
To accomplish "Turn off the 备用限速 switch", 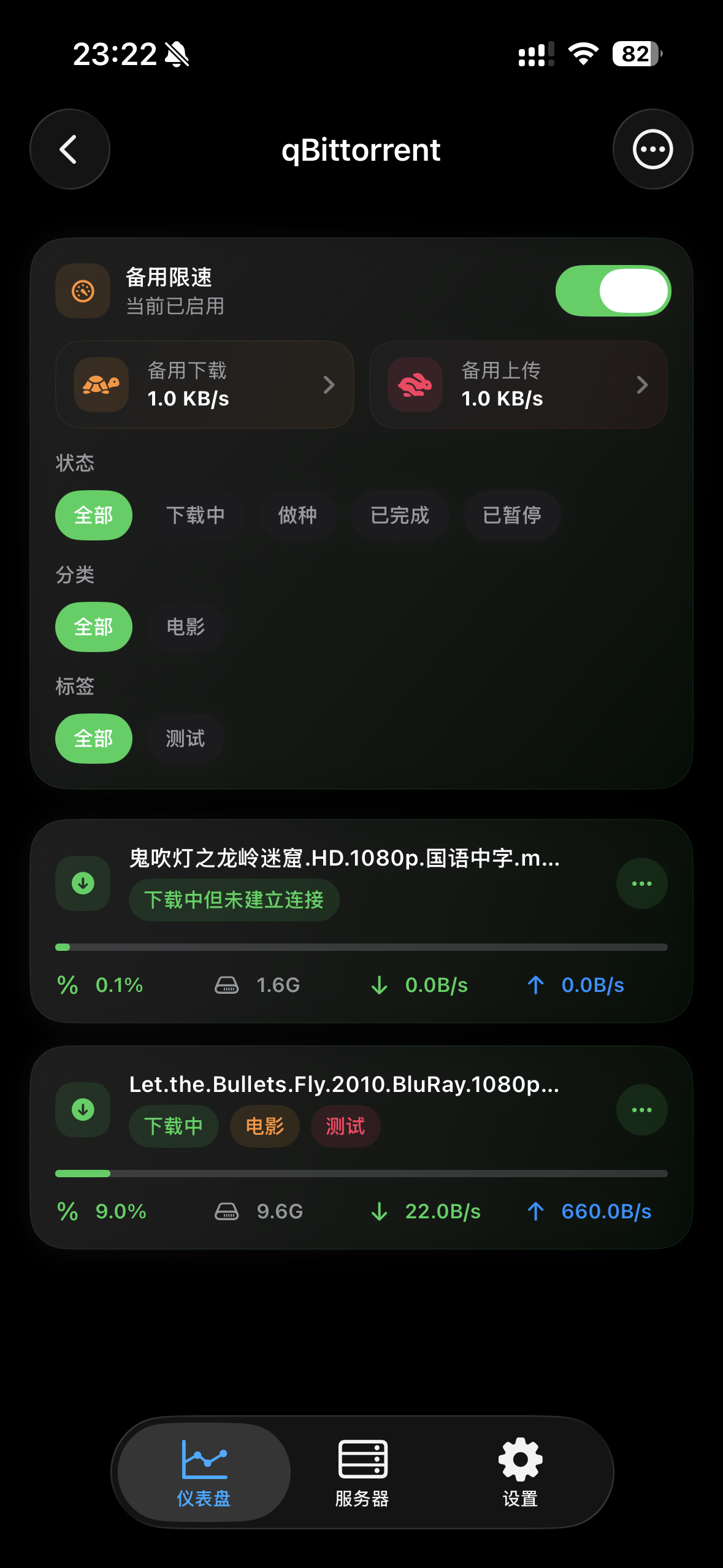I will coord(613,291).
